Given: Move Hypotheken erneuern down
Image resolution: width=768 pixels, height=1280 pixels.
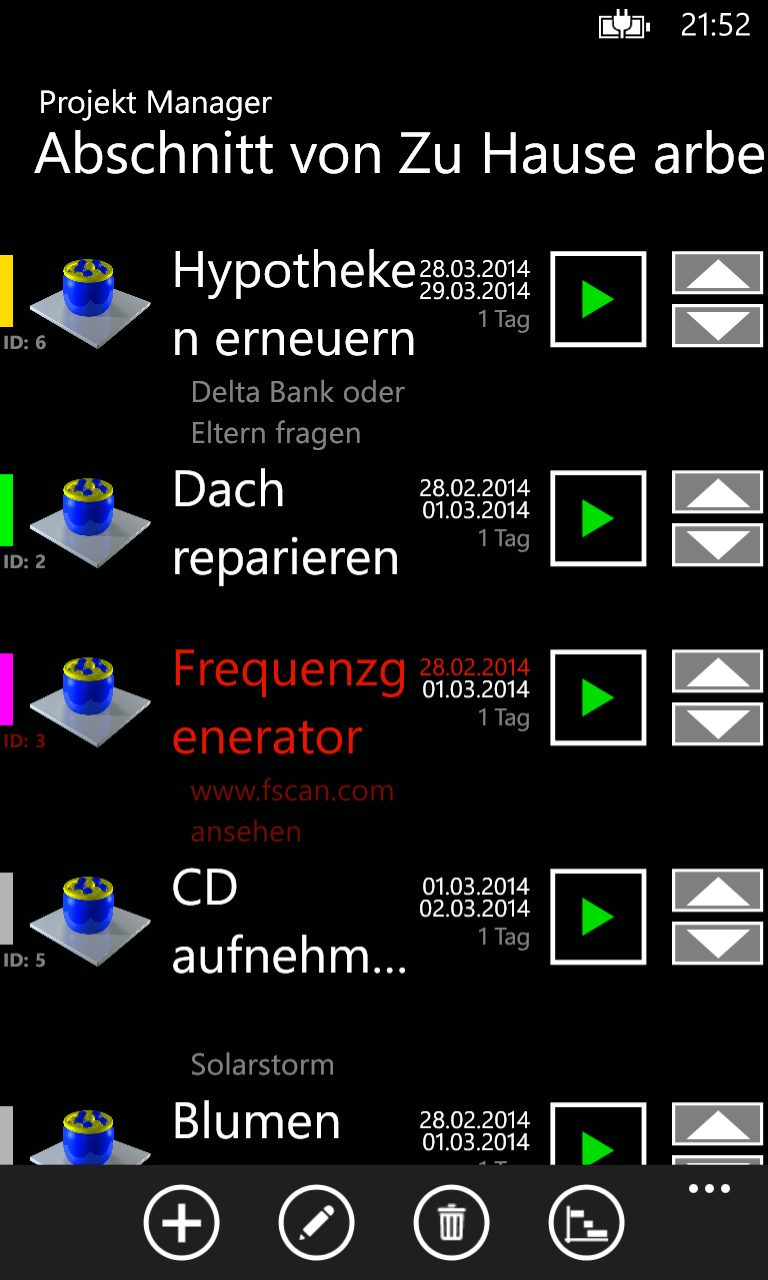Looking at the screenshot, I should [x=717, y=326].
